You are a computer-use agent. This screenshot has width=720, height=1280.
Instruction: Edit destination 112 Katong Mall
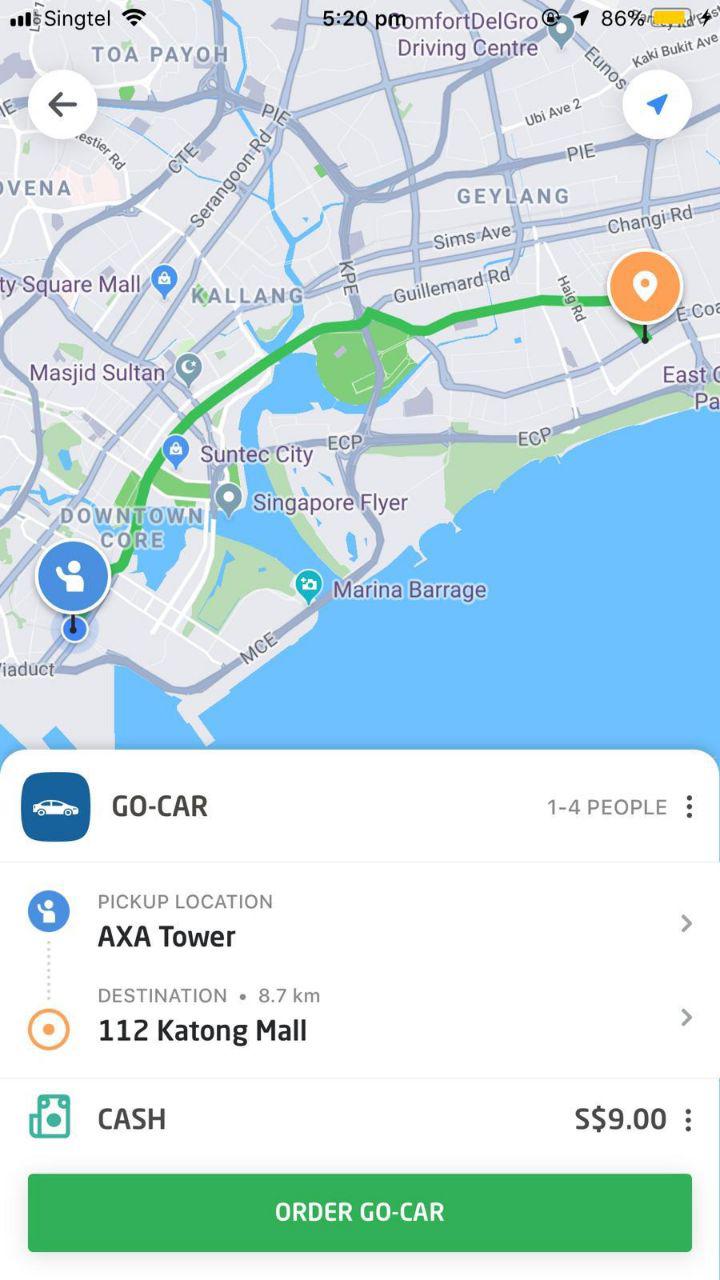tap(360, 1016)
